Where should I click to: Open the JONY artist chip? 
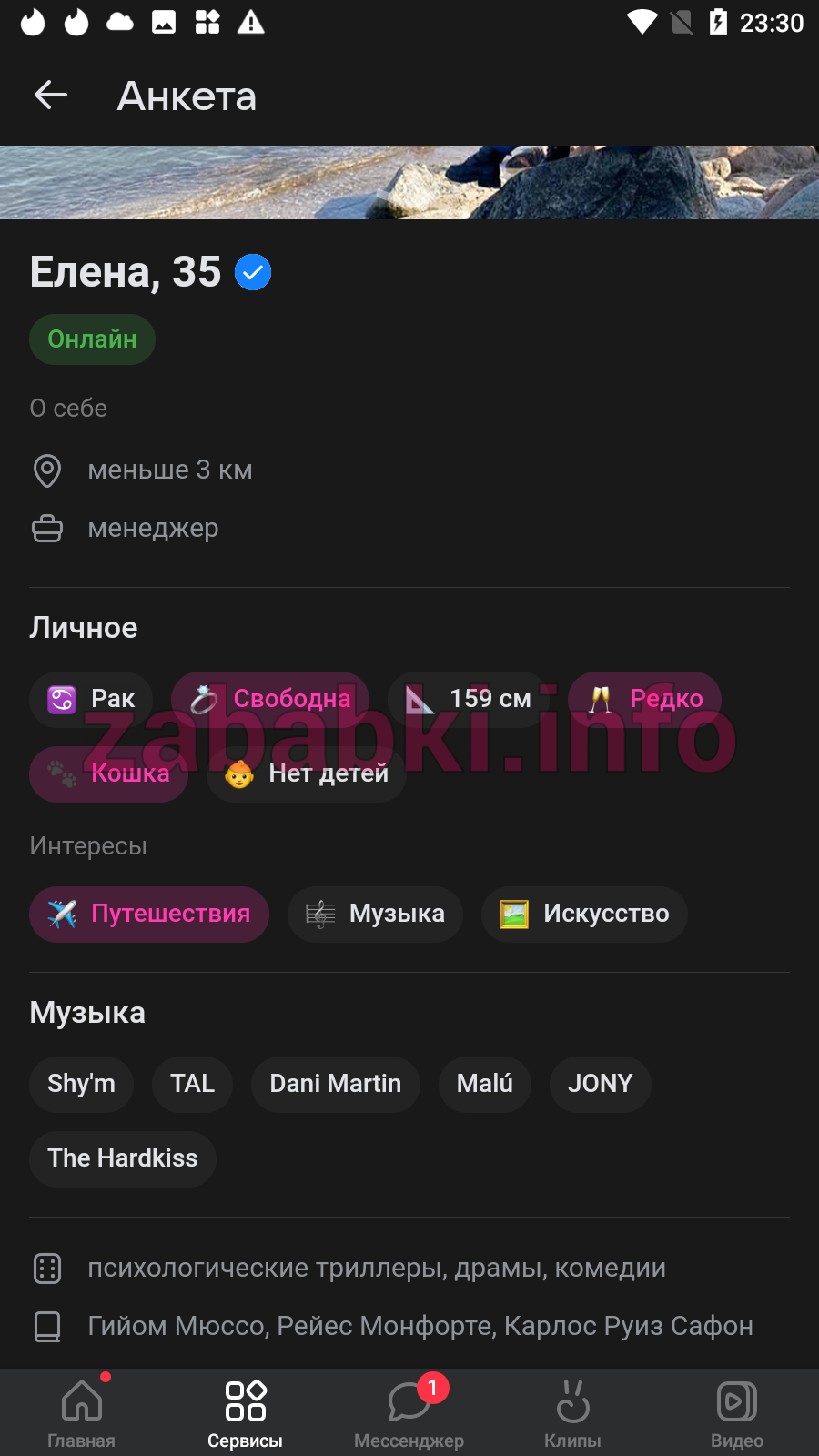tap(601, 1084)
